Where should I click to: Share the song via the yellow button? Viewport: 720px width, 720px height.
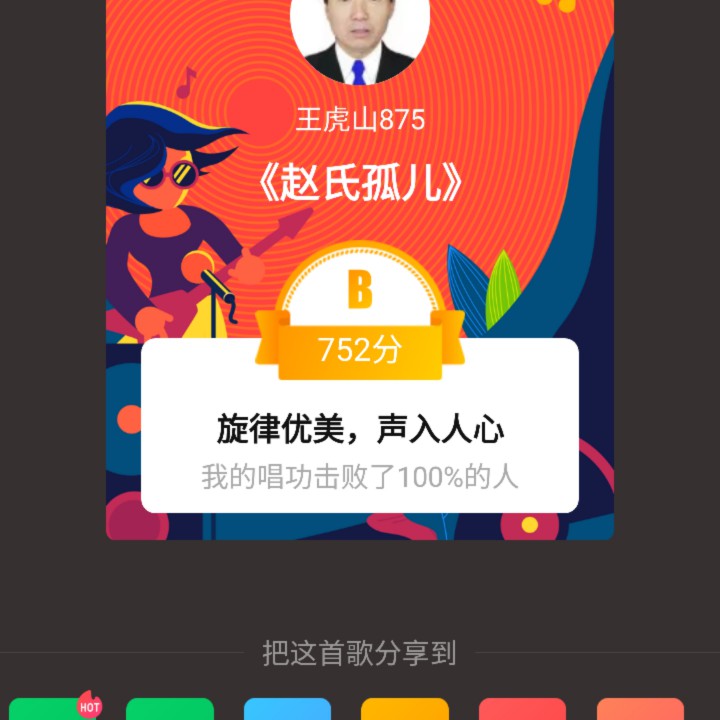[405, 710]
